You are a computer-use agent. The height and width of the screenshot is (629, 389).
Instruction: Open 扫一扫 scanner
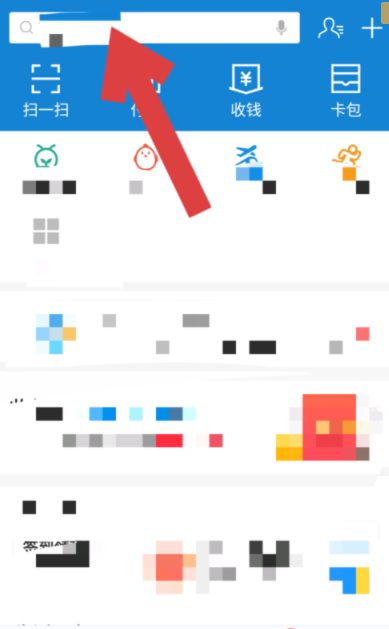(46, 91)
